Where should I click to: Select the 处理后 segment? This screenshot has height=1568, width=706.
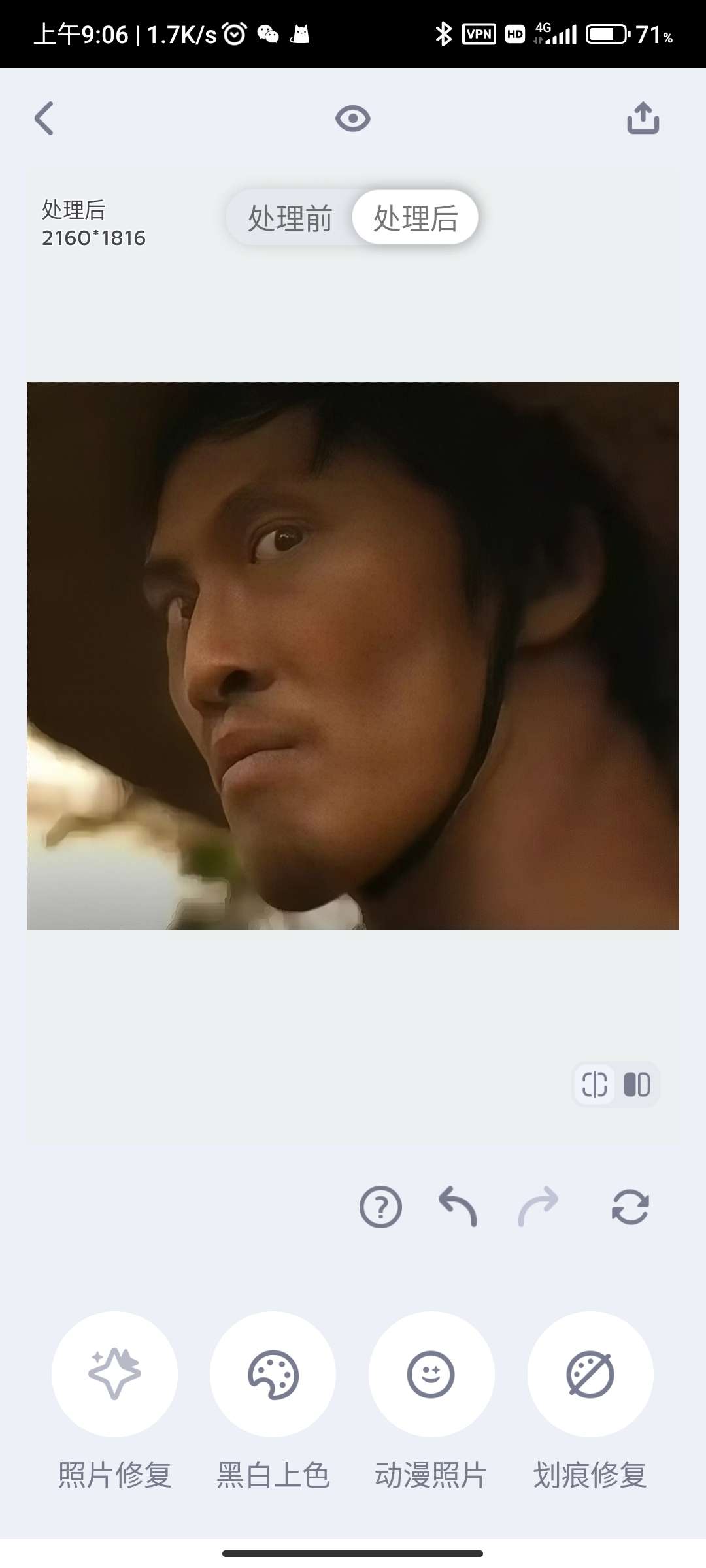point(415,218)
